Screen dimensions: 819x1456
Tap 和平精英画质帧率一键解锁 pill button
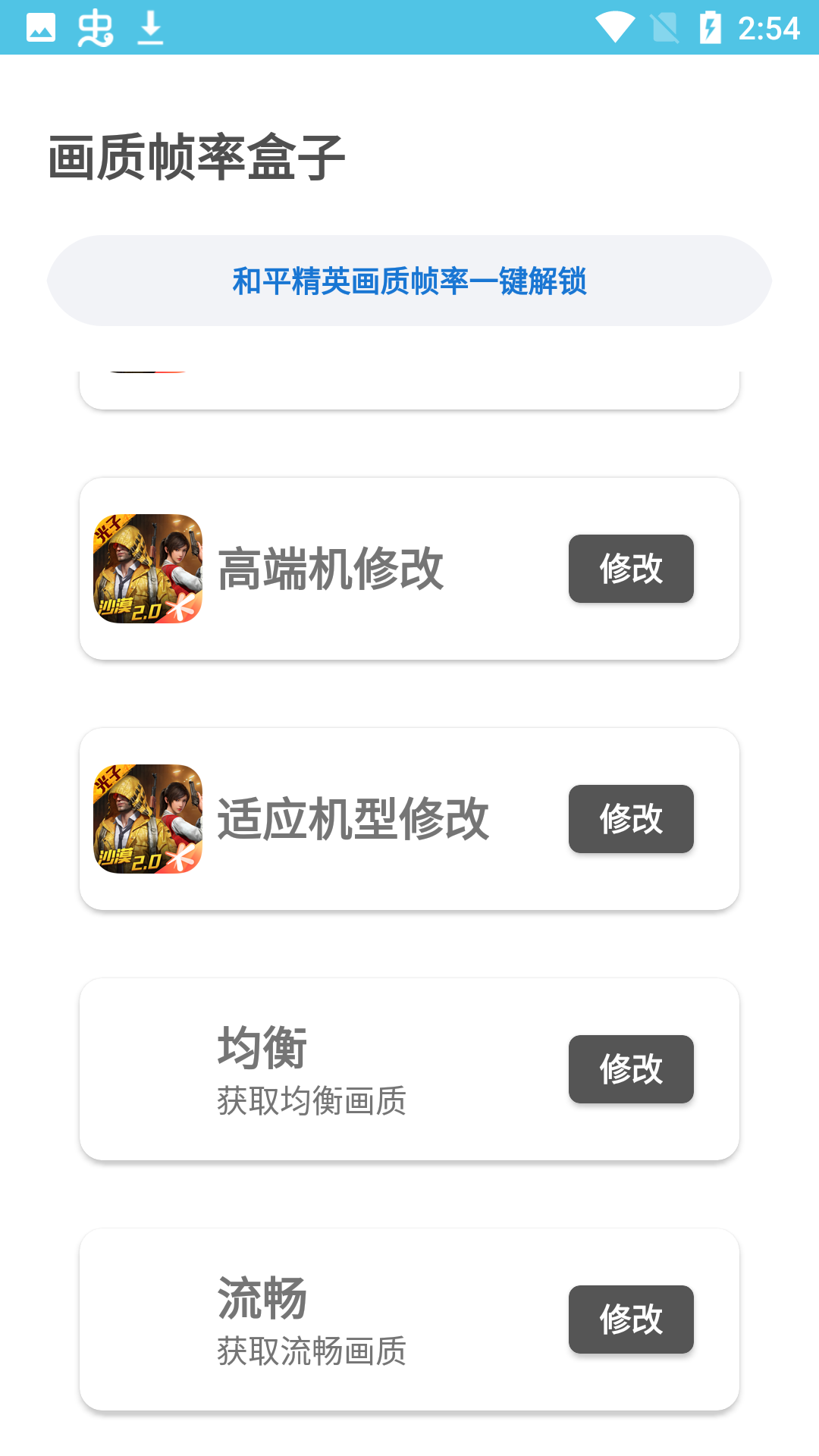click(409, 281)
